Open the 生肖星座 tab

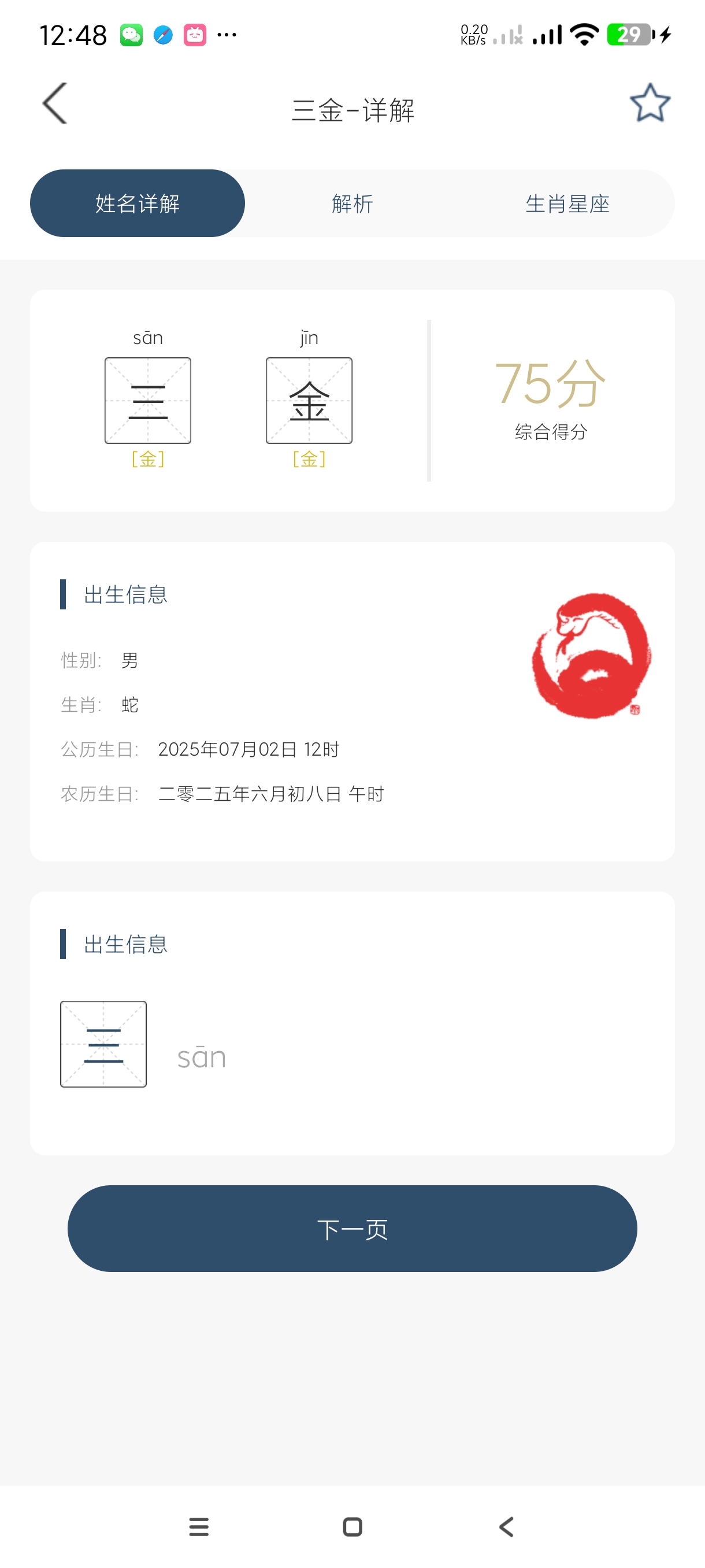[567, 204]
